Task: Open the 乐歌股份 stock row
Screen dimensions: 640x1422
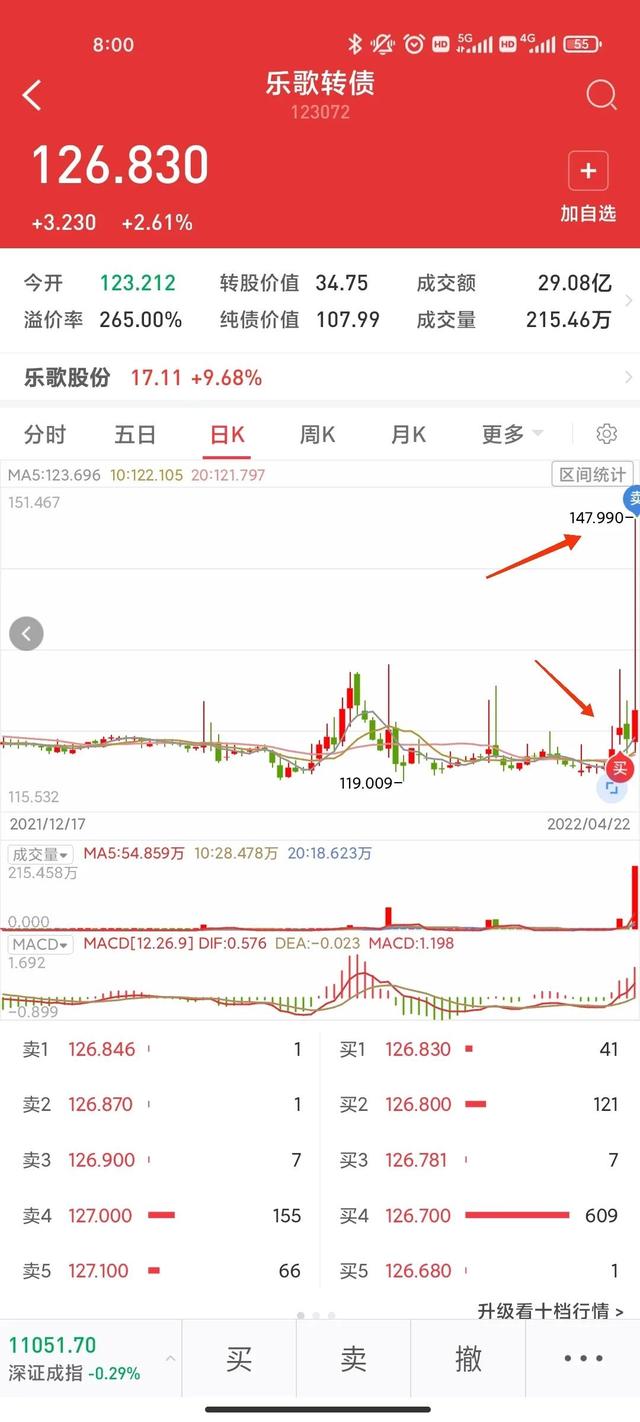Action: (320, 378)
